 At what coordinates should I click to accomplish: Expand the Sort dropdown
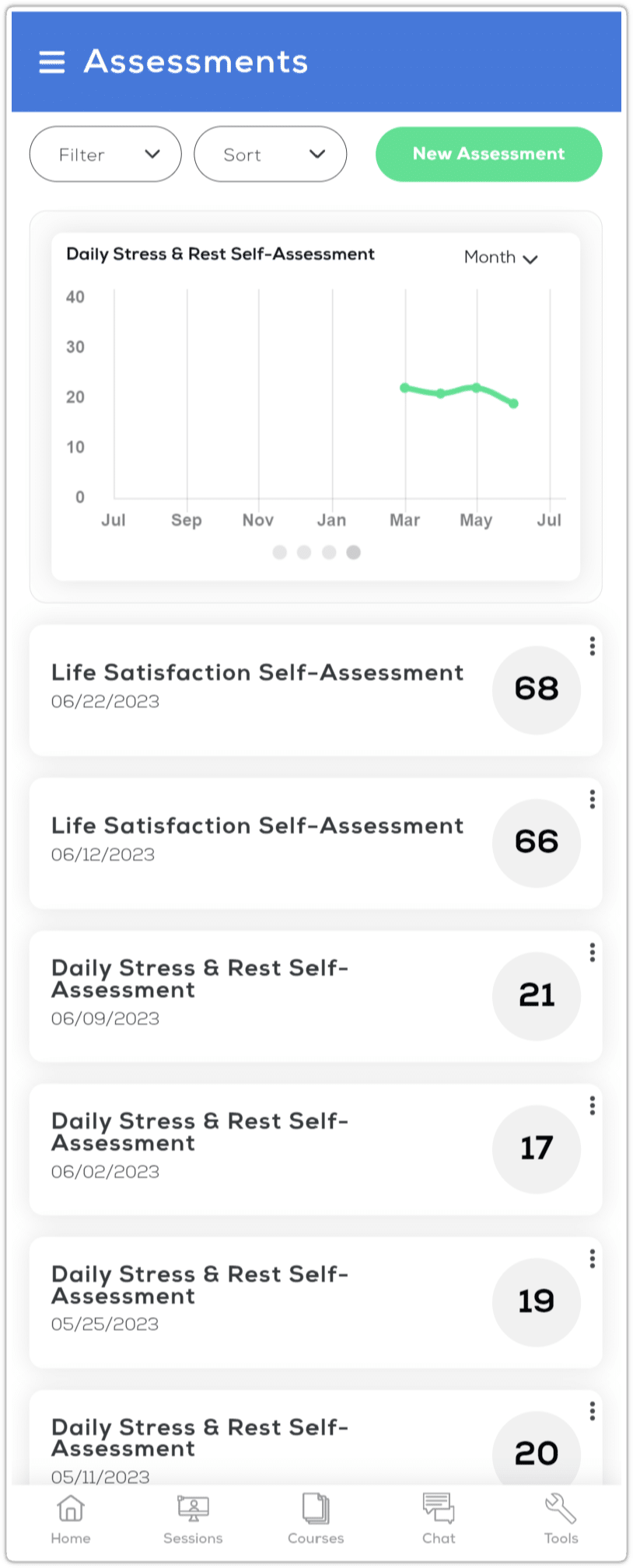click(270, 154)
